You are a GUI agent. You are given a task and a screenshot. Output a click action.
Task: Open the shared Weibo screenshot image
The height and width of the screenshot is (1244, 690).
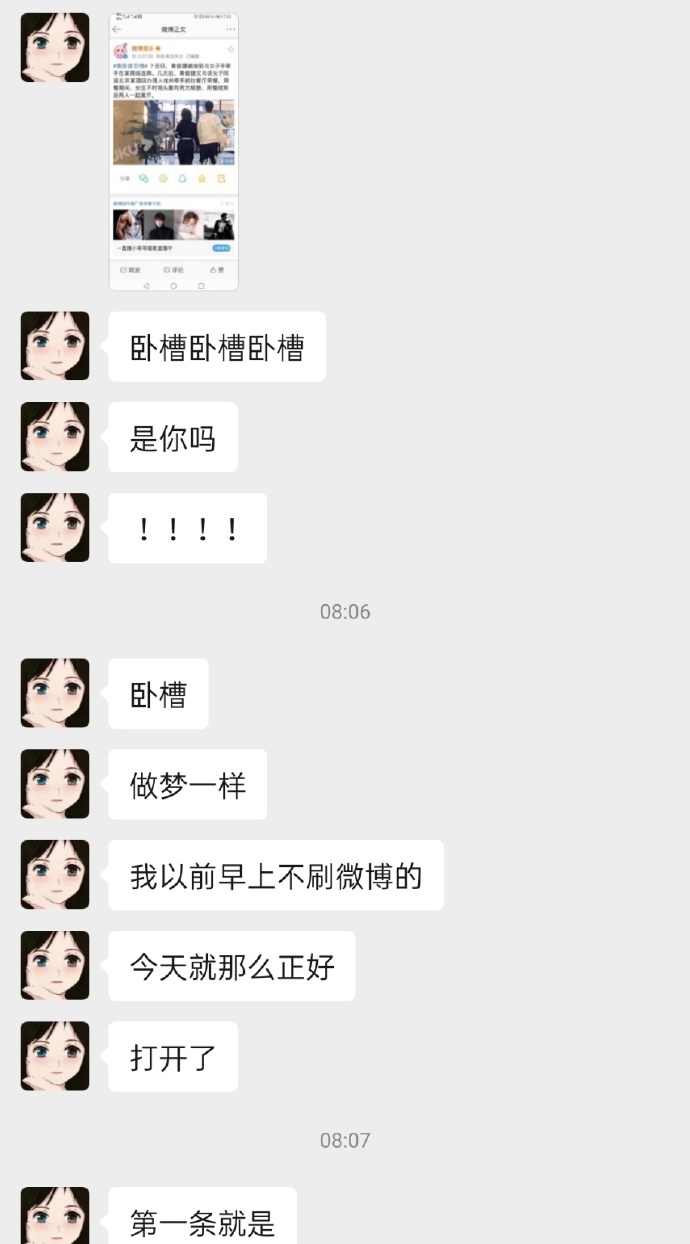click(x=174, y=152)
